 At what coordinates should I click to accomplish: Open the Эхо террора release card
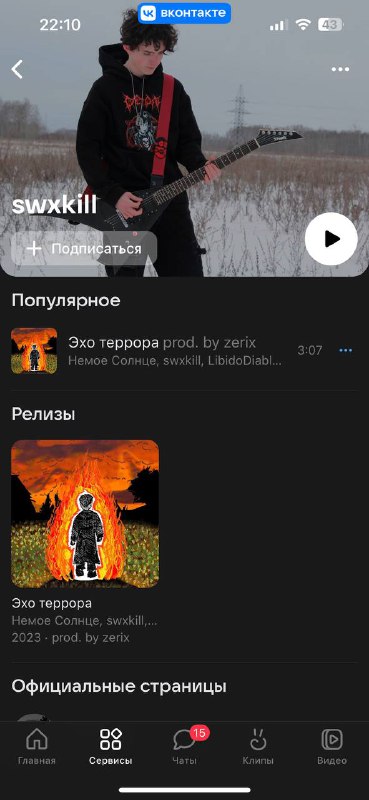click(85, 541)
